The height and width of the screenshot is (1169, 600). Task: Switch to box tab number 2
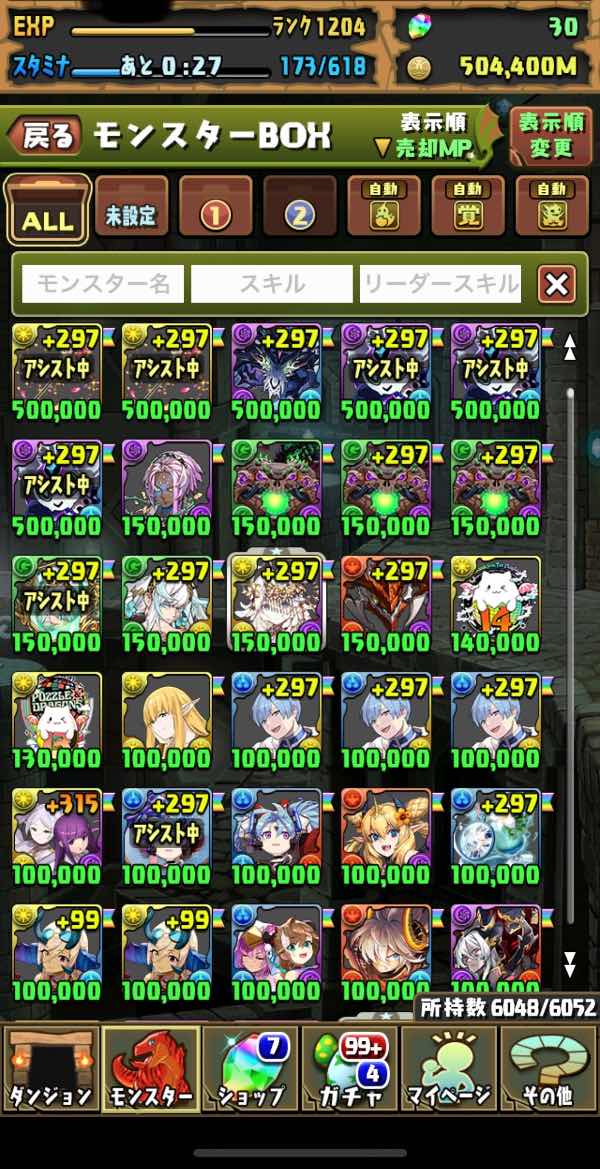[300, 207]
